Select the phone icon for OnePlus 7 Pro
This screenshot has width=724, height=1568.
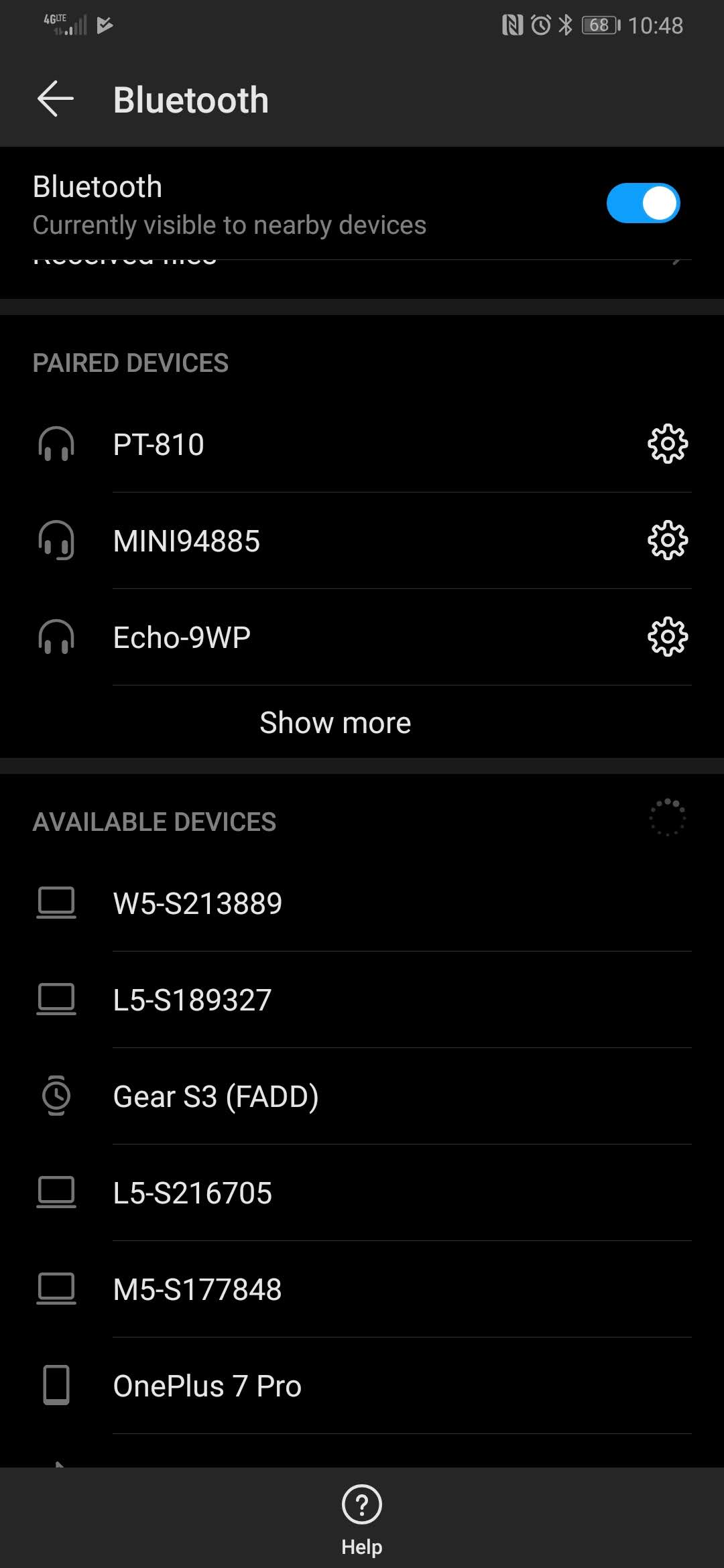57,1385
